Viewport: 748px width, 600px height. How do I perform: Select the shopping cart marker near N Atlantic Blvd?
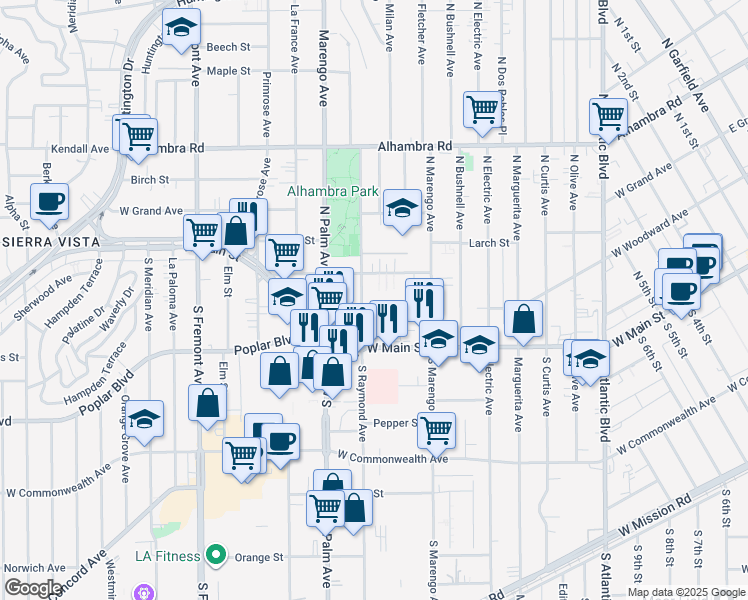tap(608, 114)
